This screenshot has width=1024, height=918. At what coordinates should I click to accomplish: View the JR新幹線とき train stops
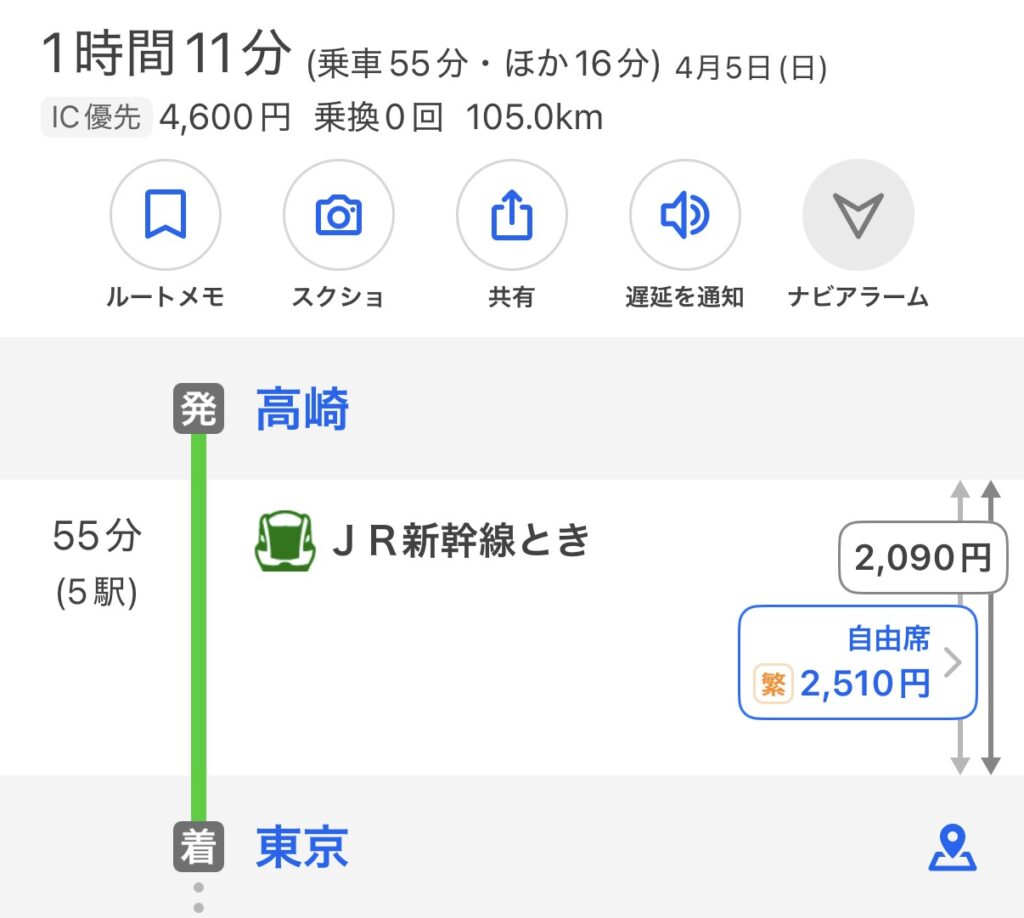(x=460, y=541)
